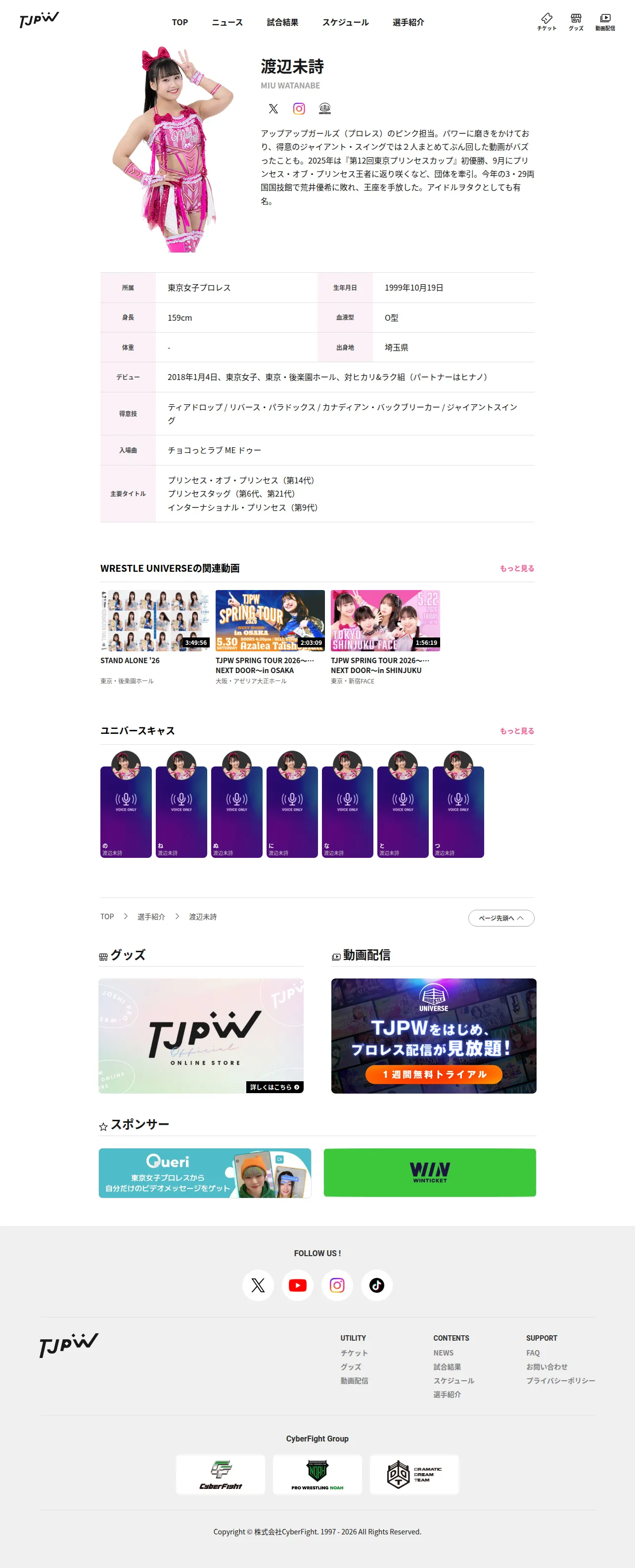
Task: Open the NEXT DOOR in OSAKA video
Action: pos(270,620)
